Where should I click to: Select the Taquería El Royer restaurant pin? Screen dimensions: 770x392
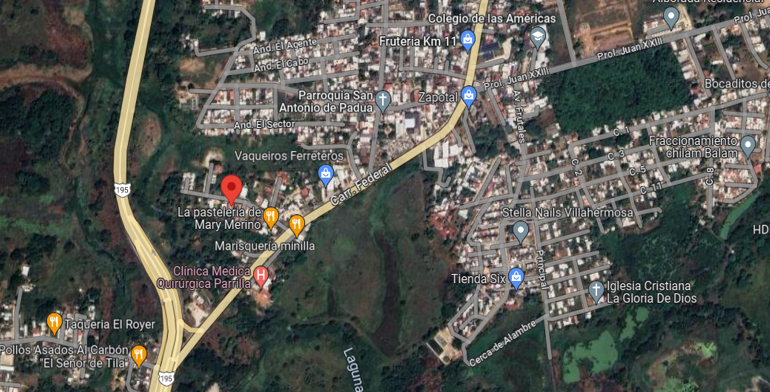coord(55,323)
